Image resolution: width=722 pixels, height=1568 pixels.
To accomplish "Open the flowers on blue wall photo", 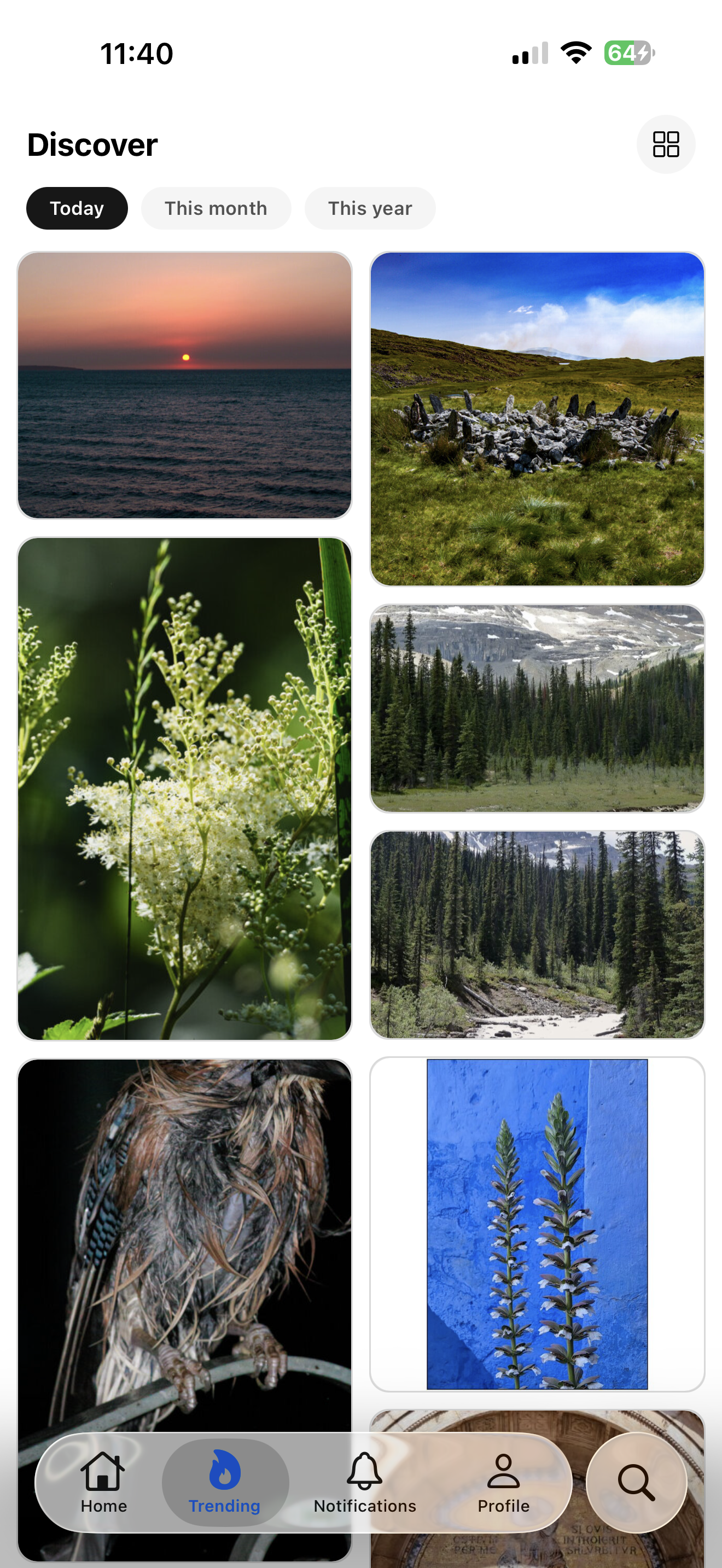I will [537, 1224].
